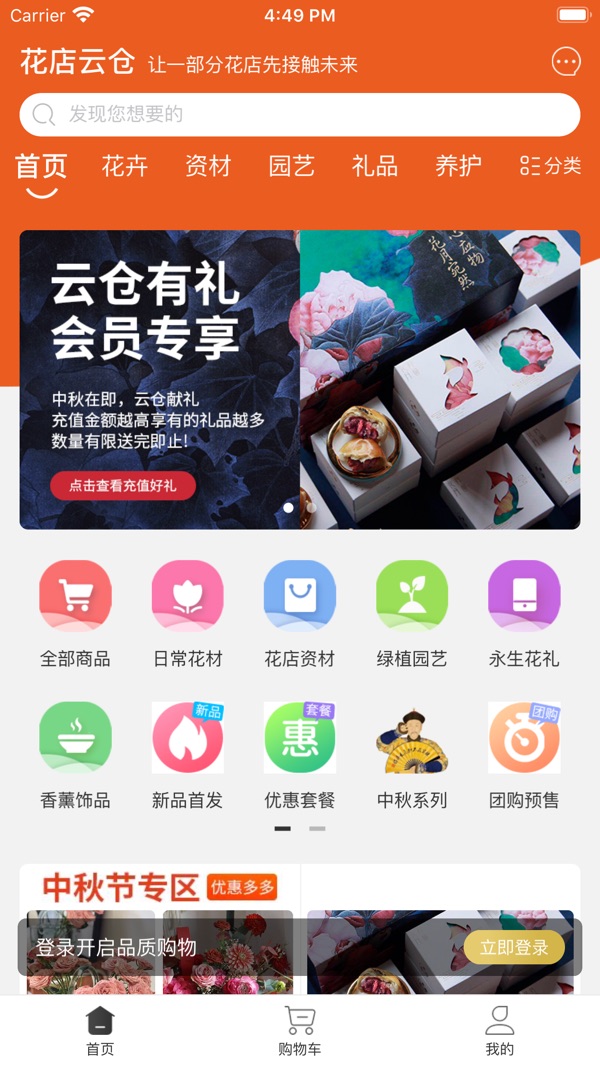Viewport: 600px width, 1067px height.
Task: Tap the search field 发现您想要的
Action: [300, 115]
